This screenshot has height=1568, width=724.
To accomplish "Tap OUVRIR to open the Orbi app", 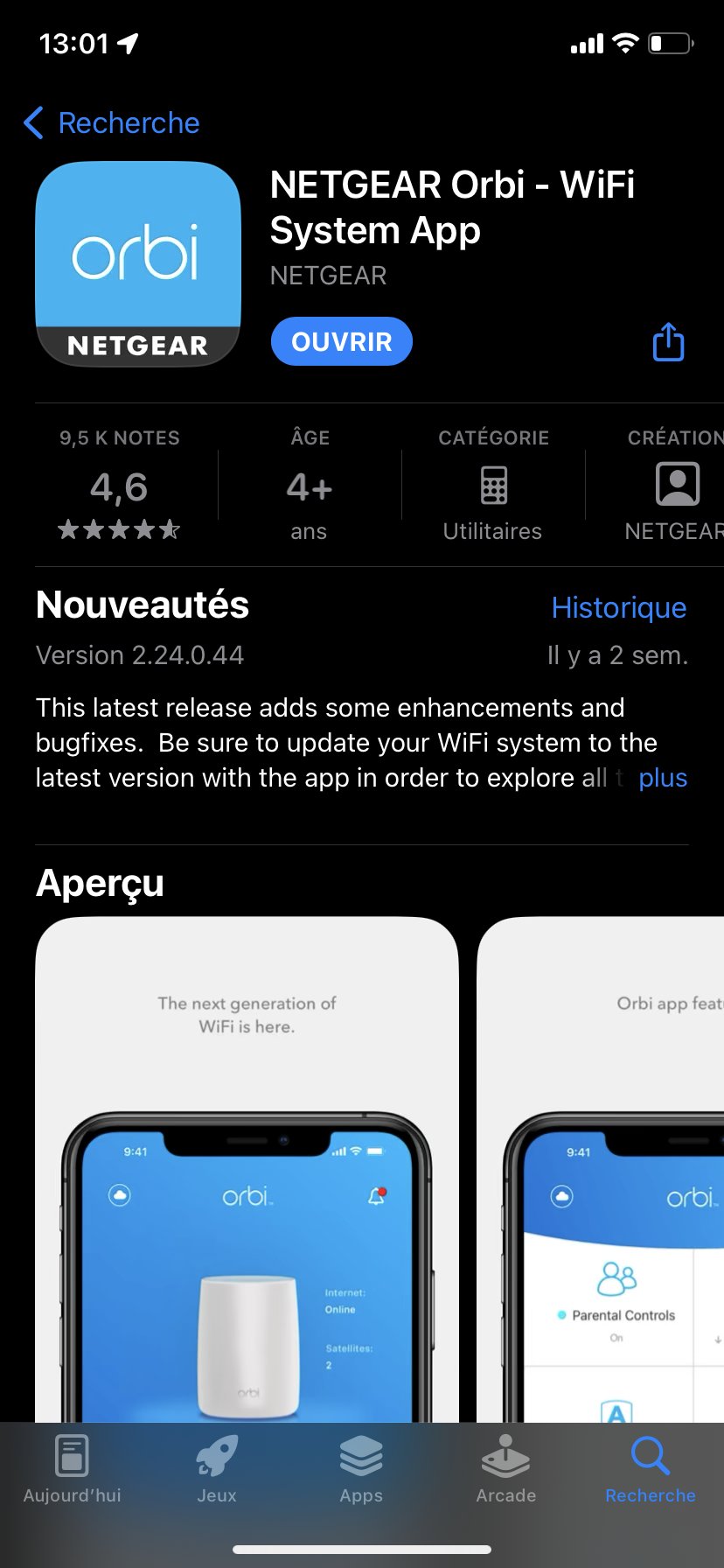I will 341,341.
